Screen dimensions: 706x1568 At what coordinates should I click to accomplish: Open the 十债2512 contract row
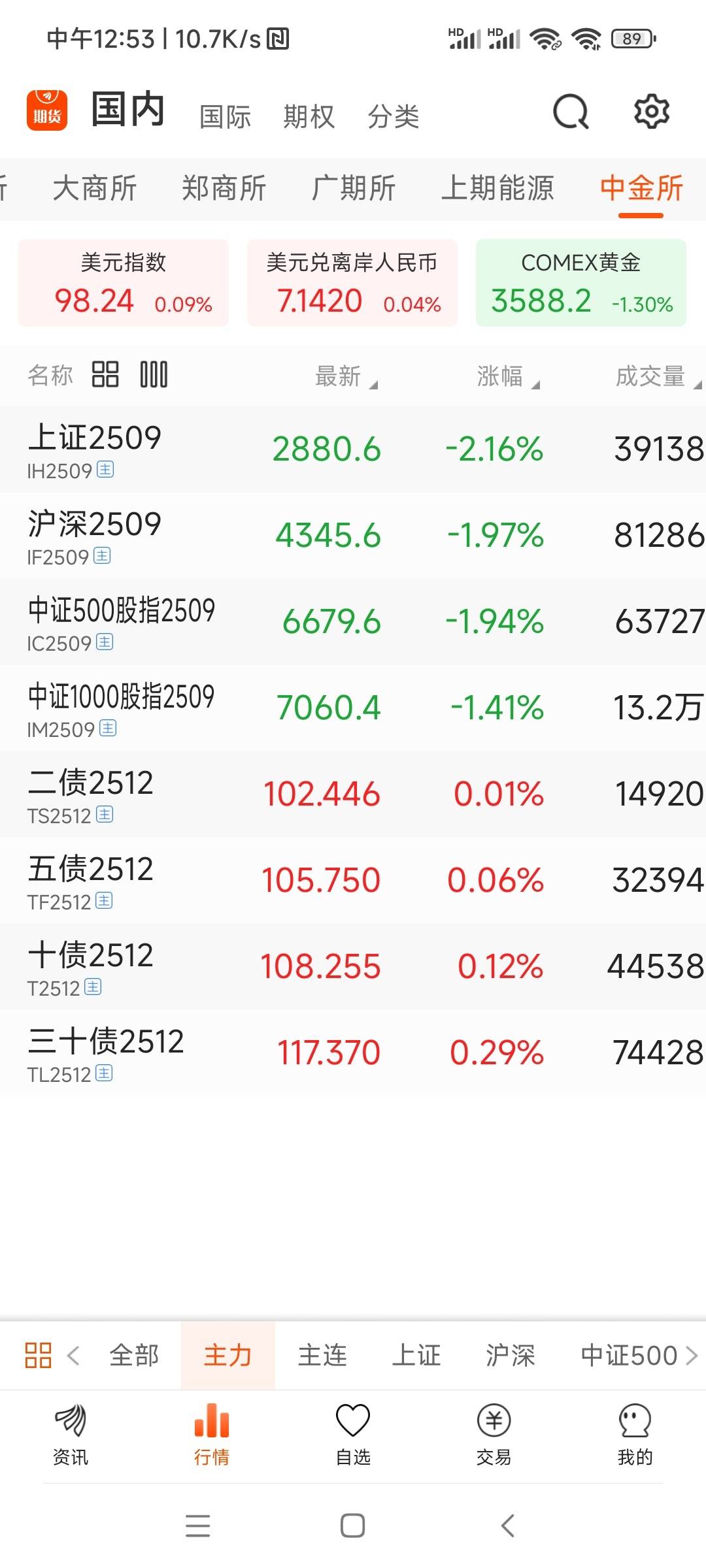click(x=353, y=966)
